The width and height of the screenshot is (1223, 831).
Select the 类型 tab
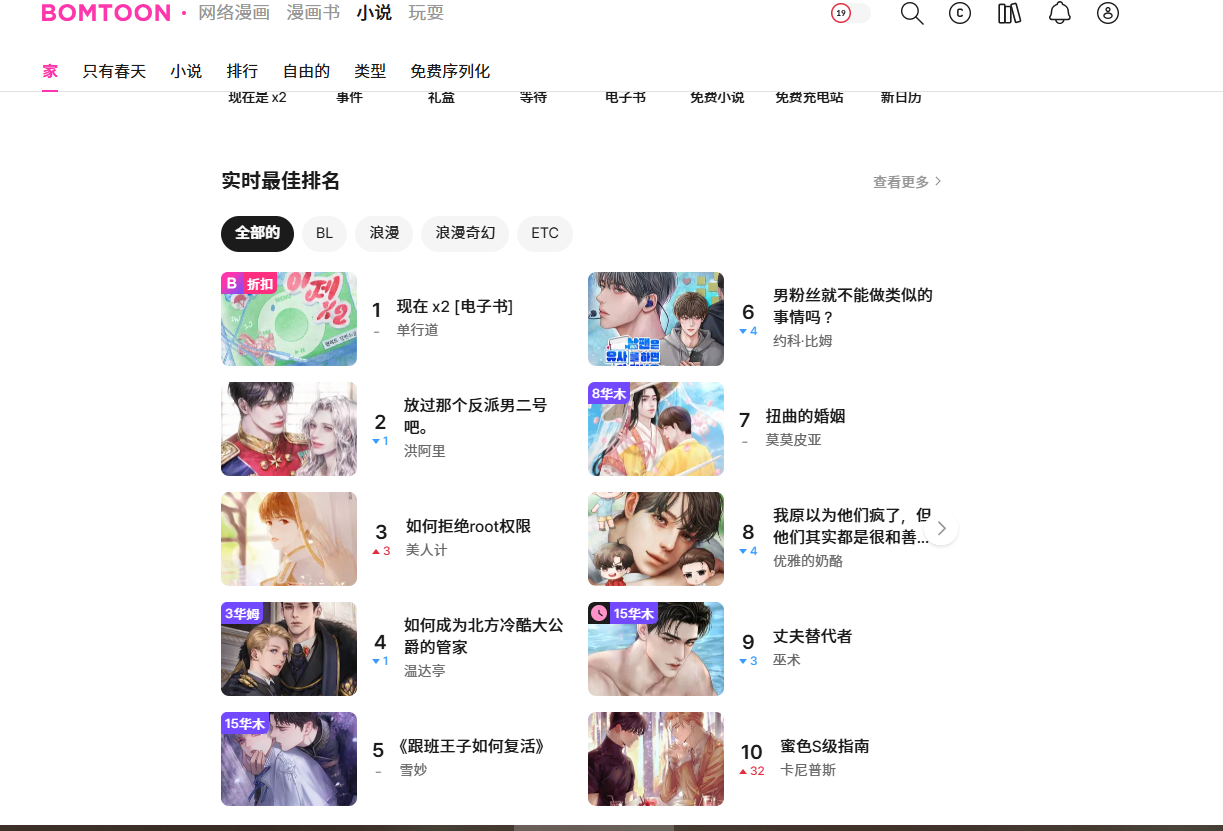pyautogui.click(x=370, y=71)
